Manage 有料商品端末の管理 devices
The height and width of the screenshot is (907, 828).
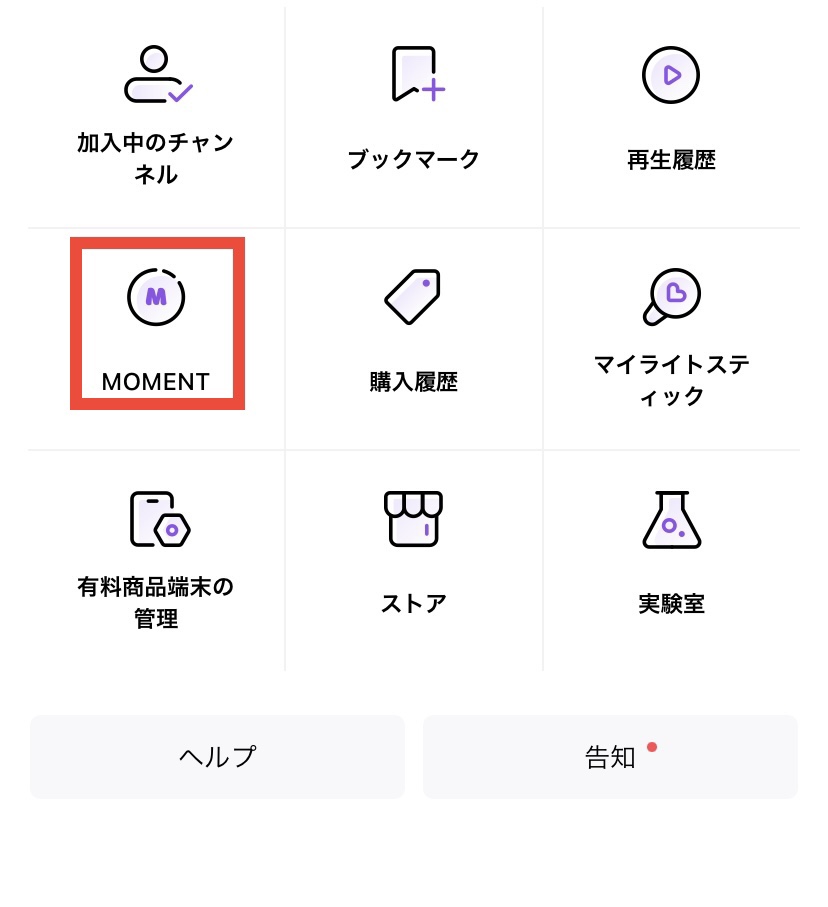[x=156, y=558]
